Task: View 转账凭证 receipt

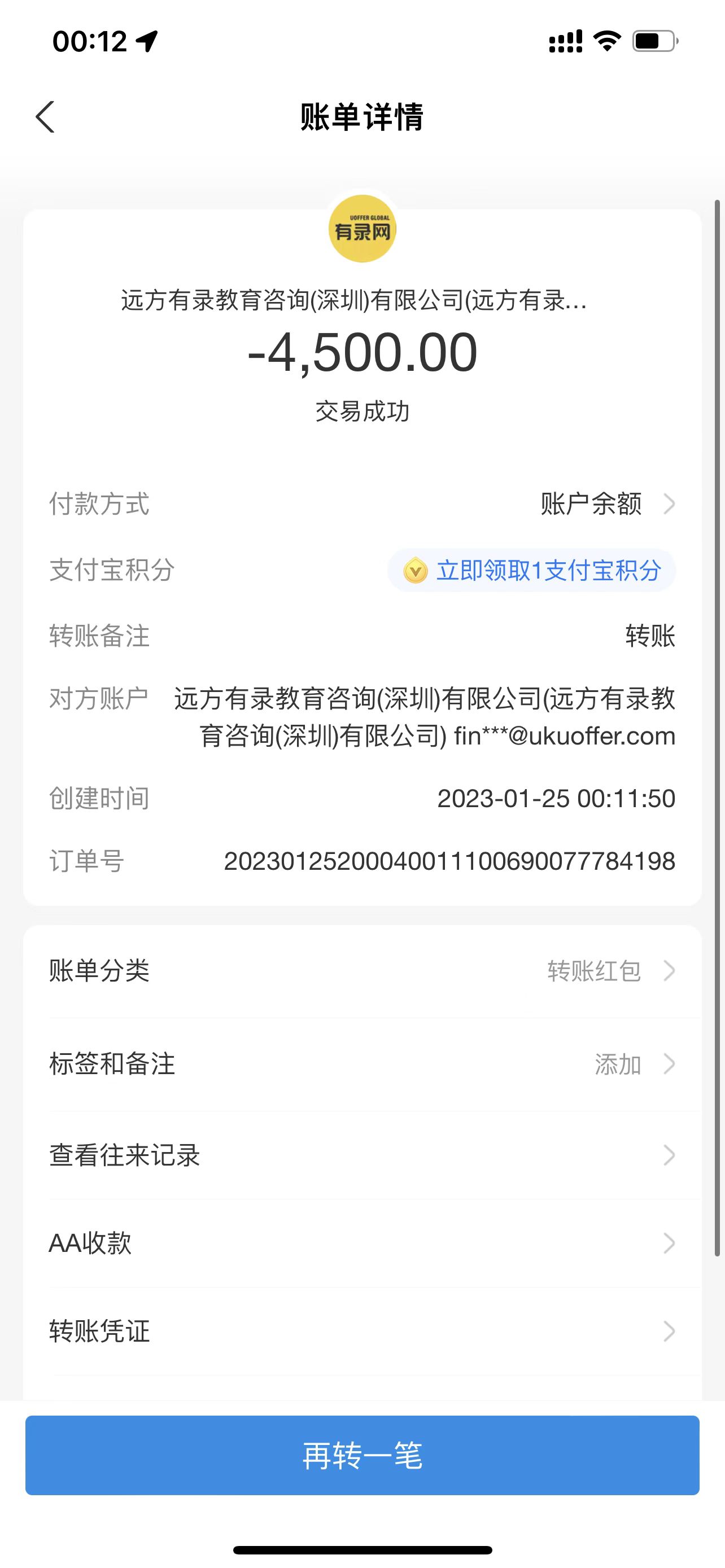Action: pos(362,1331)
